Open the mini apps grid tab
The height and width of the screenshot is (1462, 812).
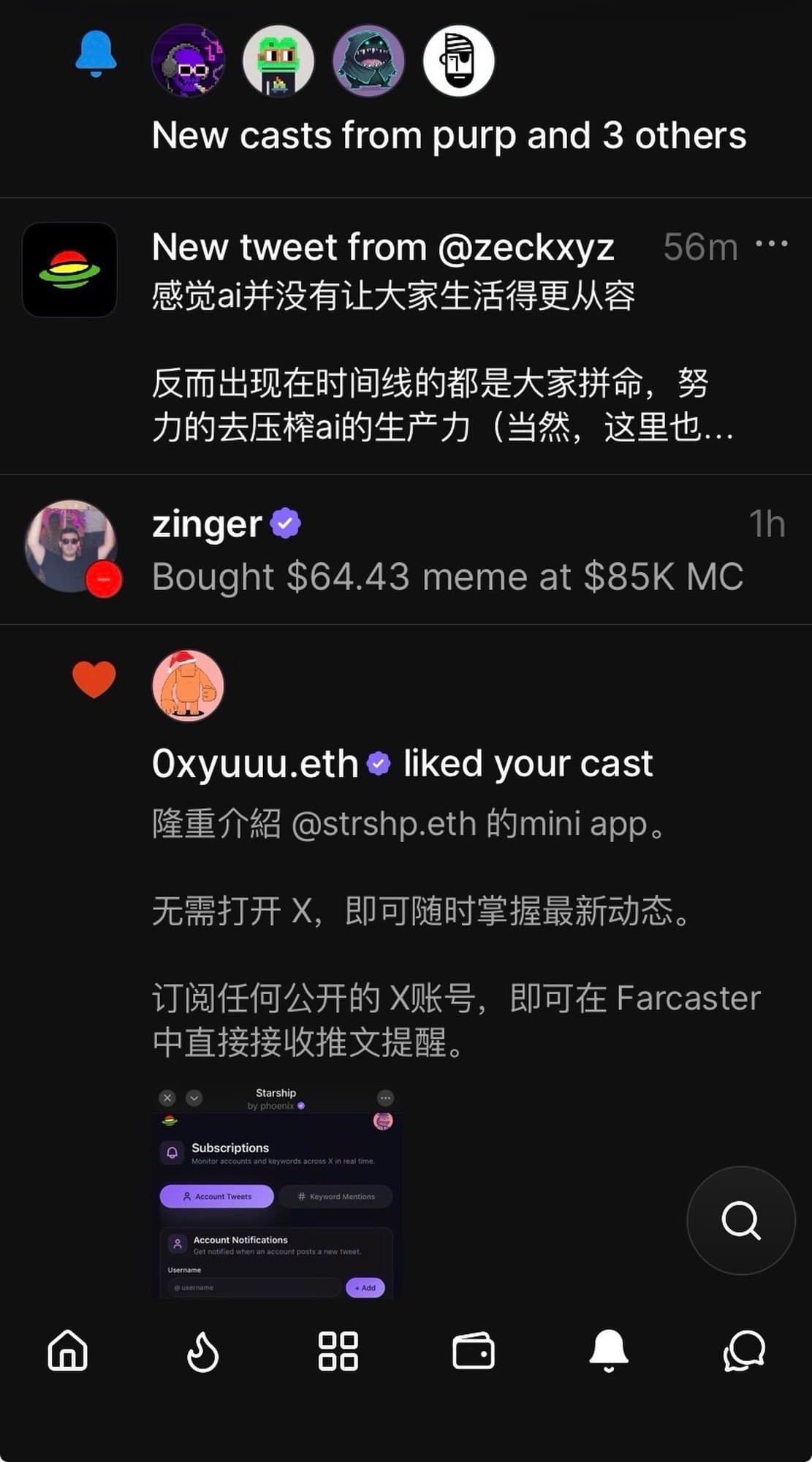point(338,1350)
